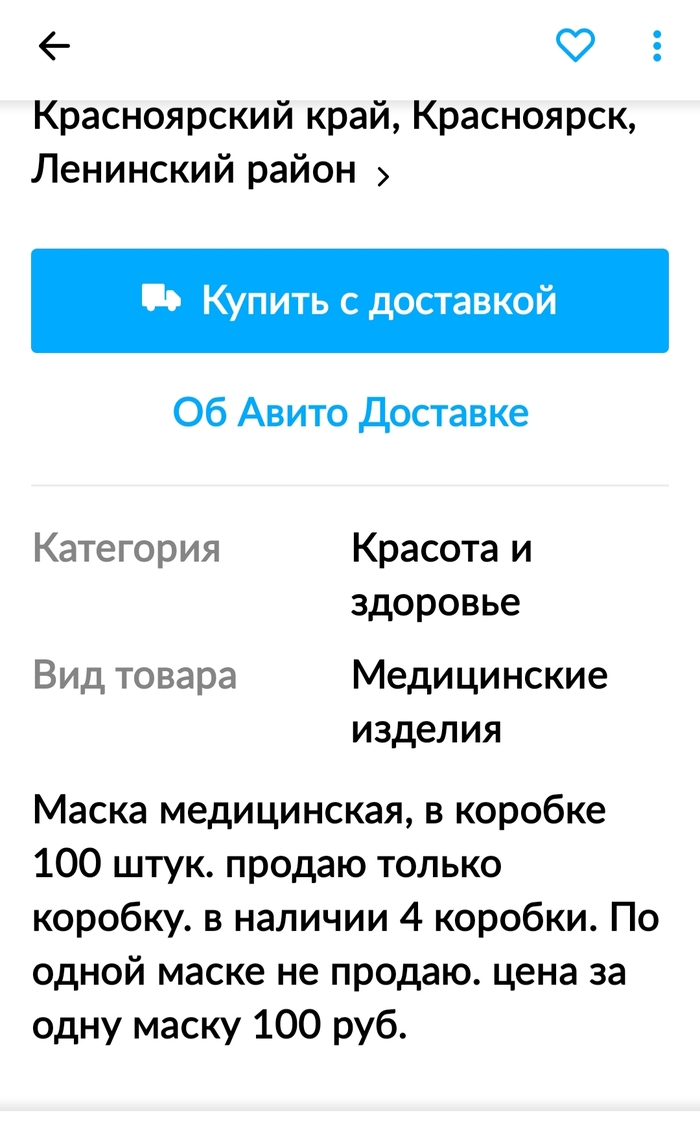Open the three-dot overflow menu
The width and height of the screenshot is (700, 1122).
656,45
